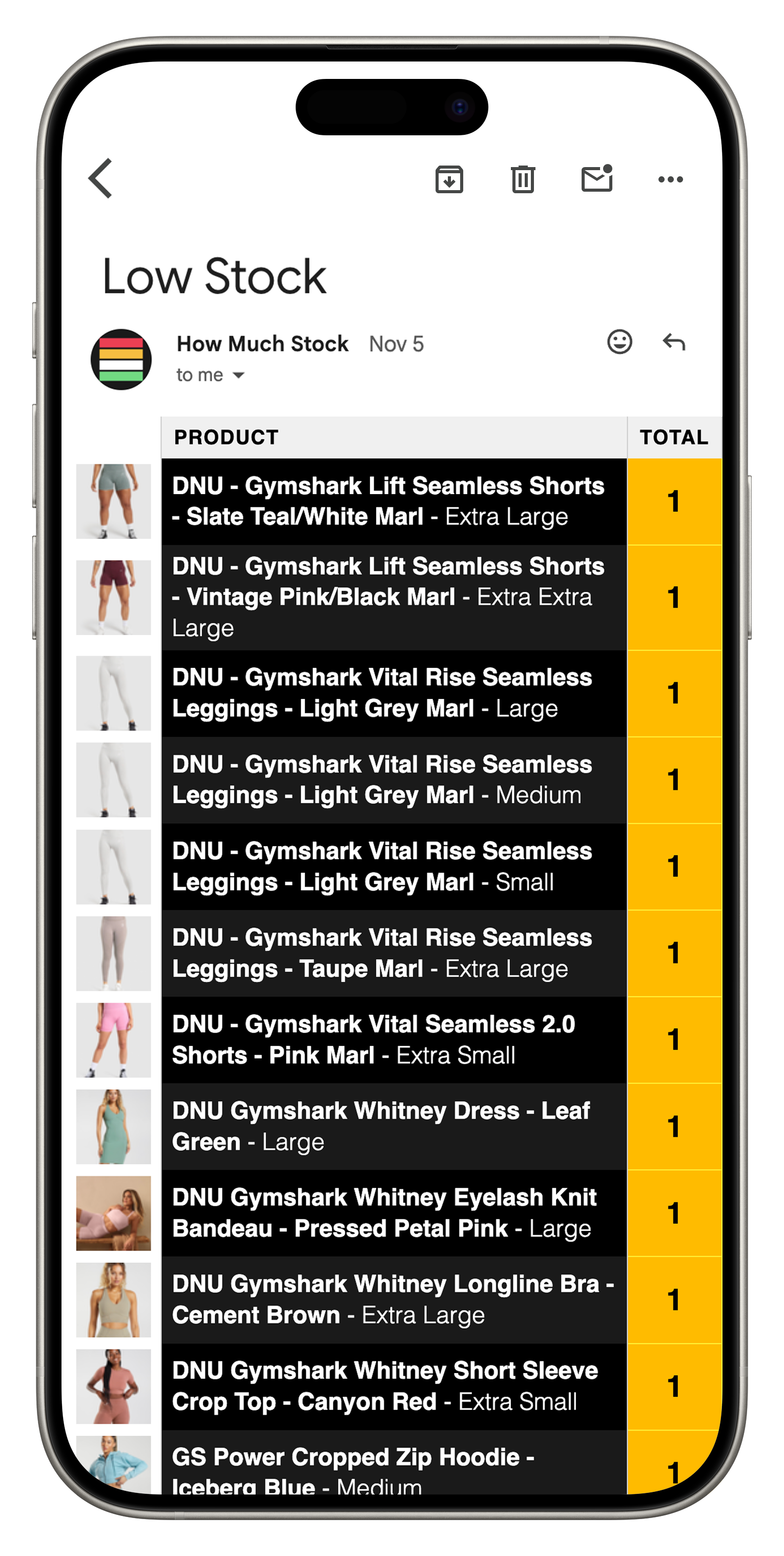Image resolution: width=784 pixels, height=1556 pixels.
Task: Mark the email as unread
Action: (x=597, y=179)
